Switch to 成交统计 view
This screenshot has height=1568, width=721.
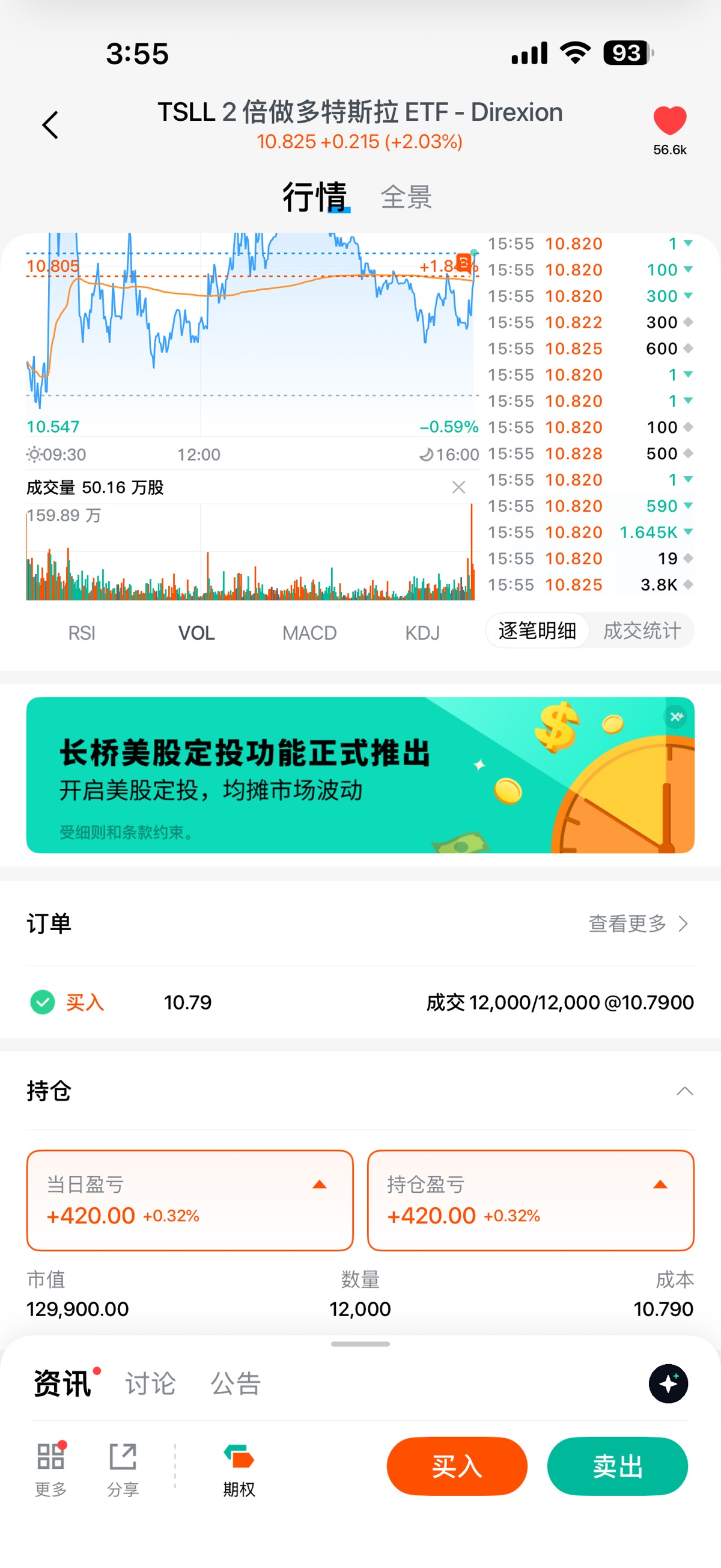click(641, 631)
